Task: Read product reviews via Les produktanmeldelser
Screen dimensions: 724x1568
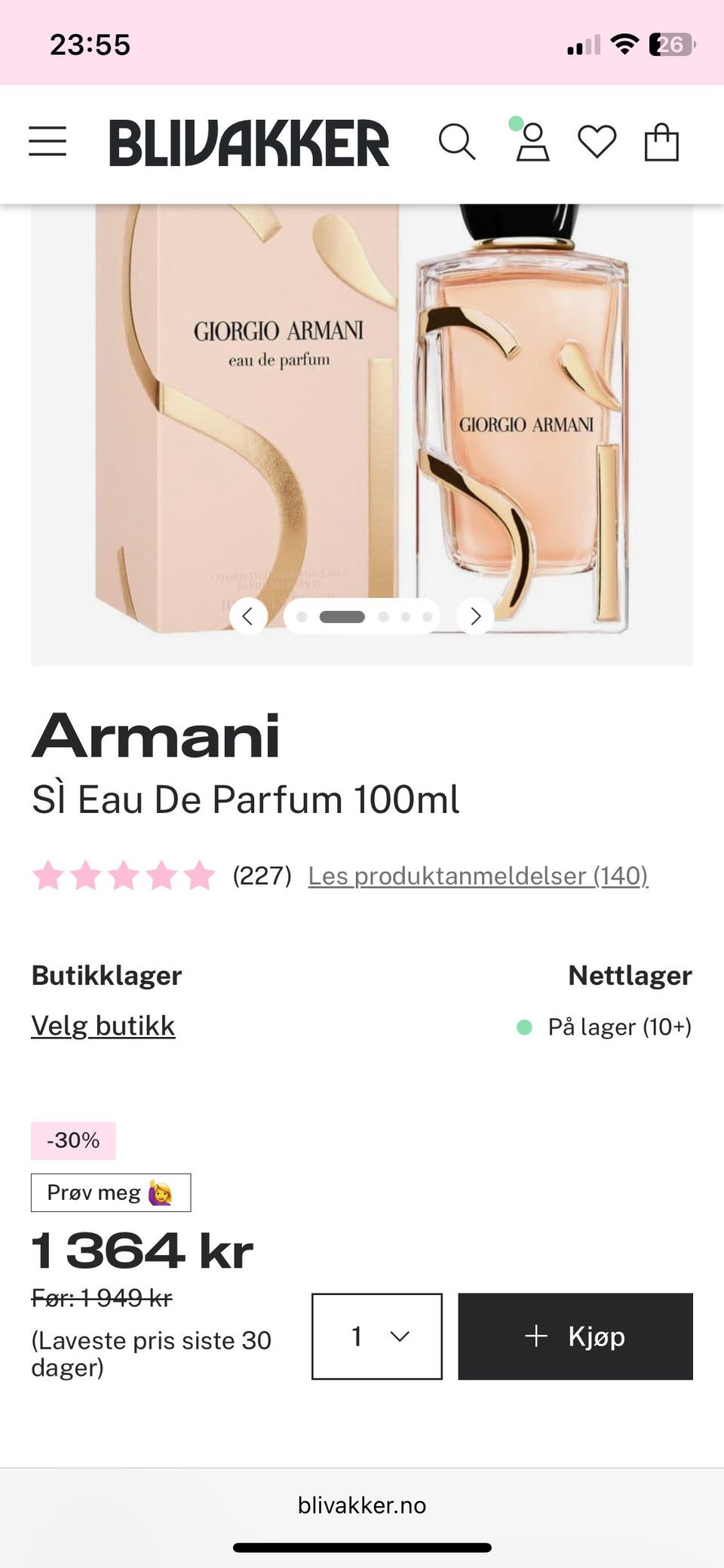Action: (478, 876)
